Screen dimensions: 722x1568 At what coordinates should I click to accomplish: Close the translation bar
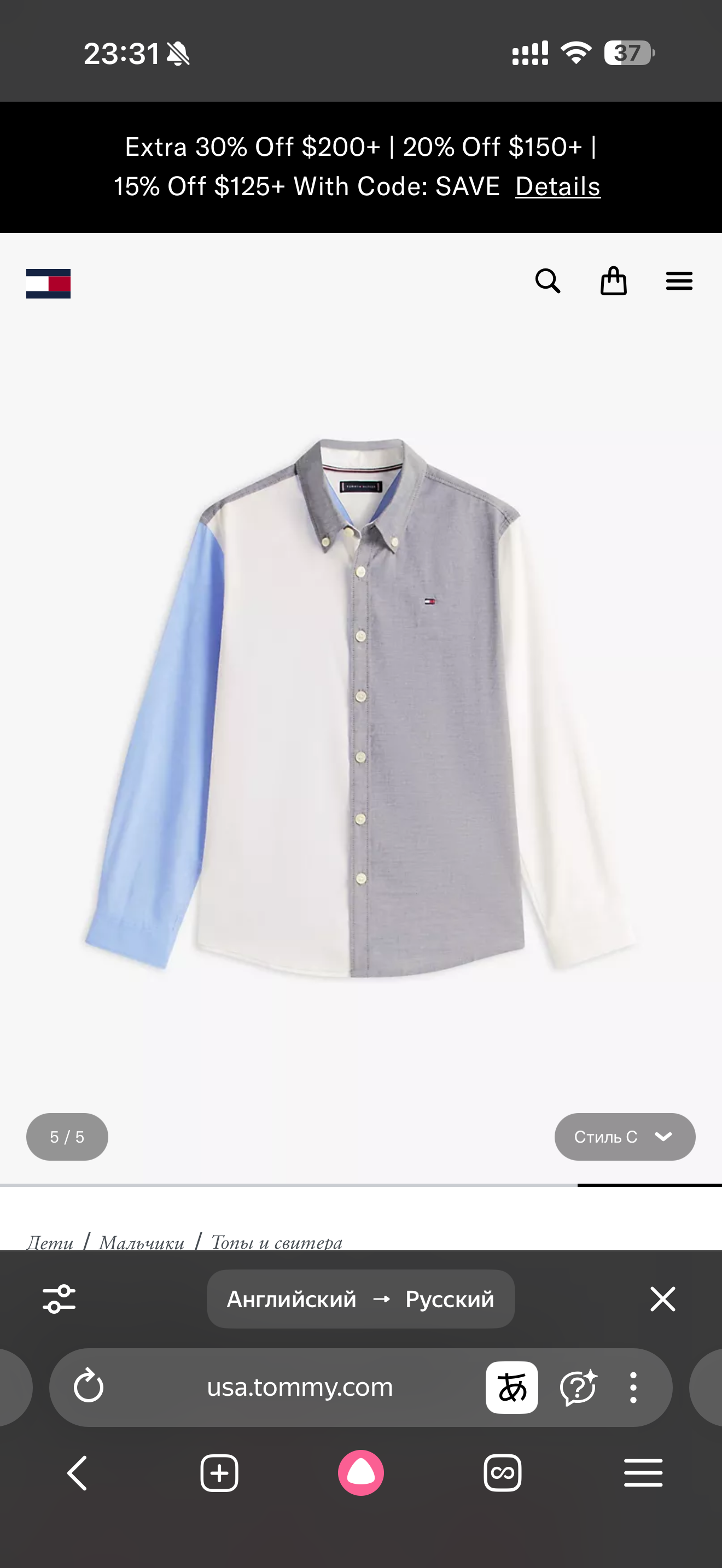tap(662, 1299)
